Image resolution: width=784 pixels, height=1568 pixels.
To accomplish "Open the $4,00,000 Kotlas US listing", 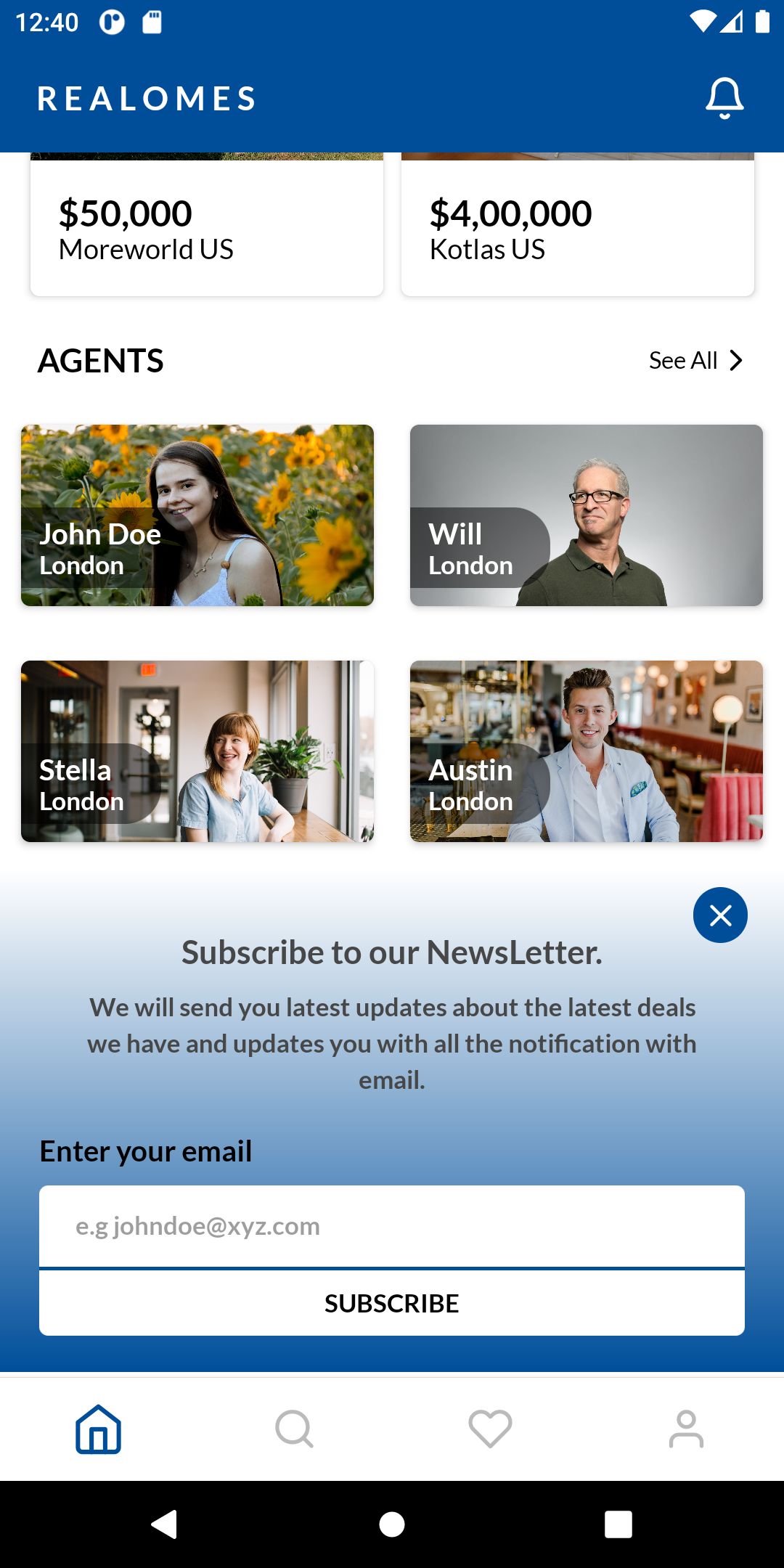I will coord(577,229).
